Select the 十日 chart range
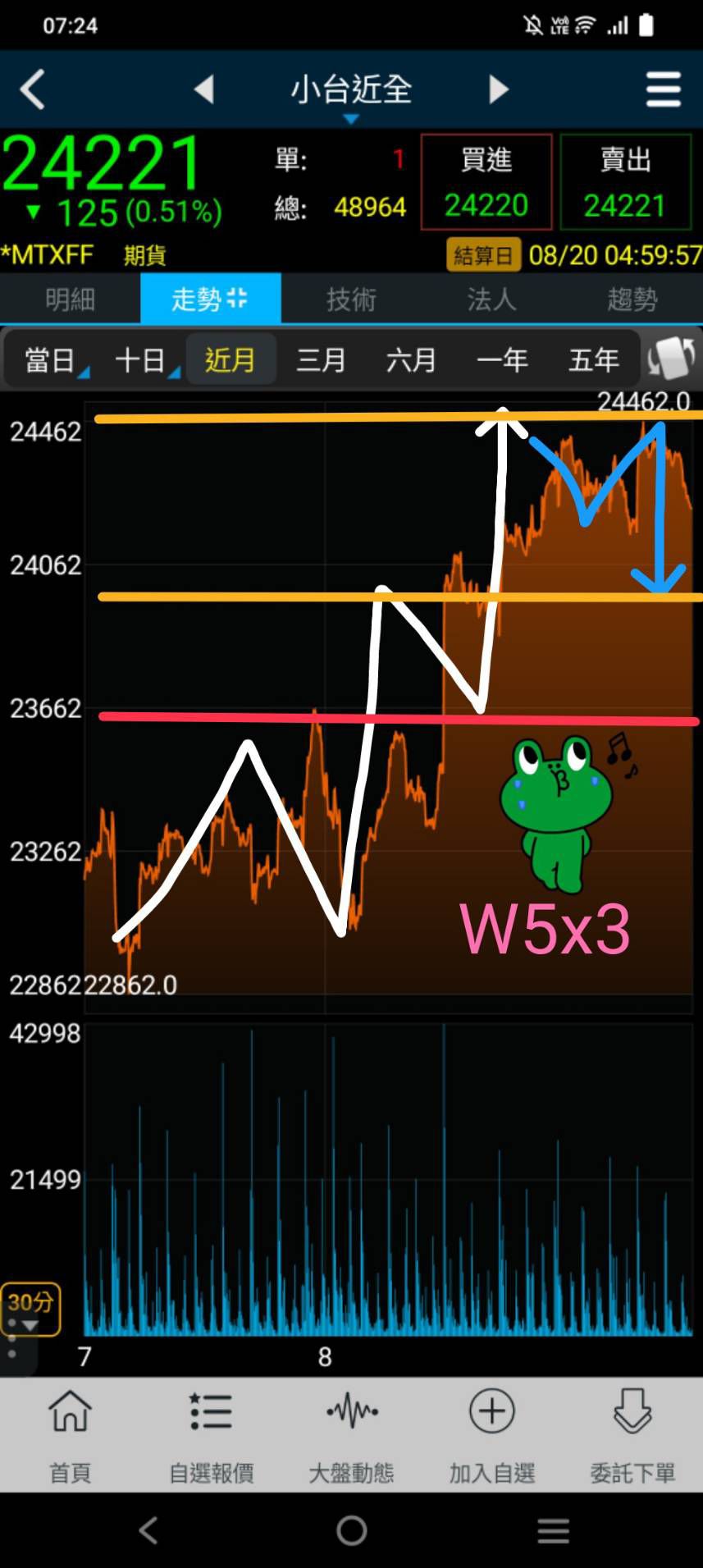Screen dimensions: 703x1568 click(x=139, y=360)
